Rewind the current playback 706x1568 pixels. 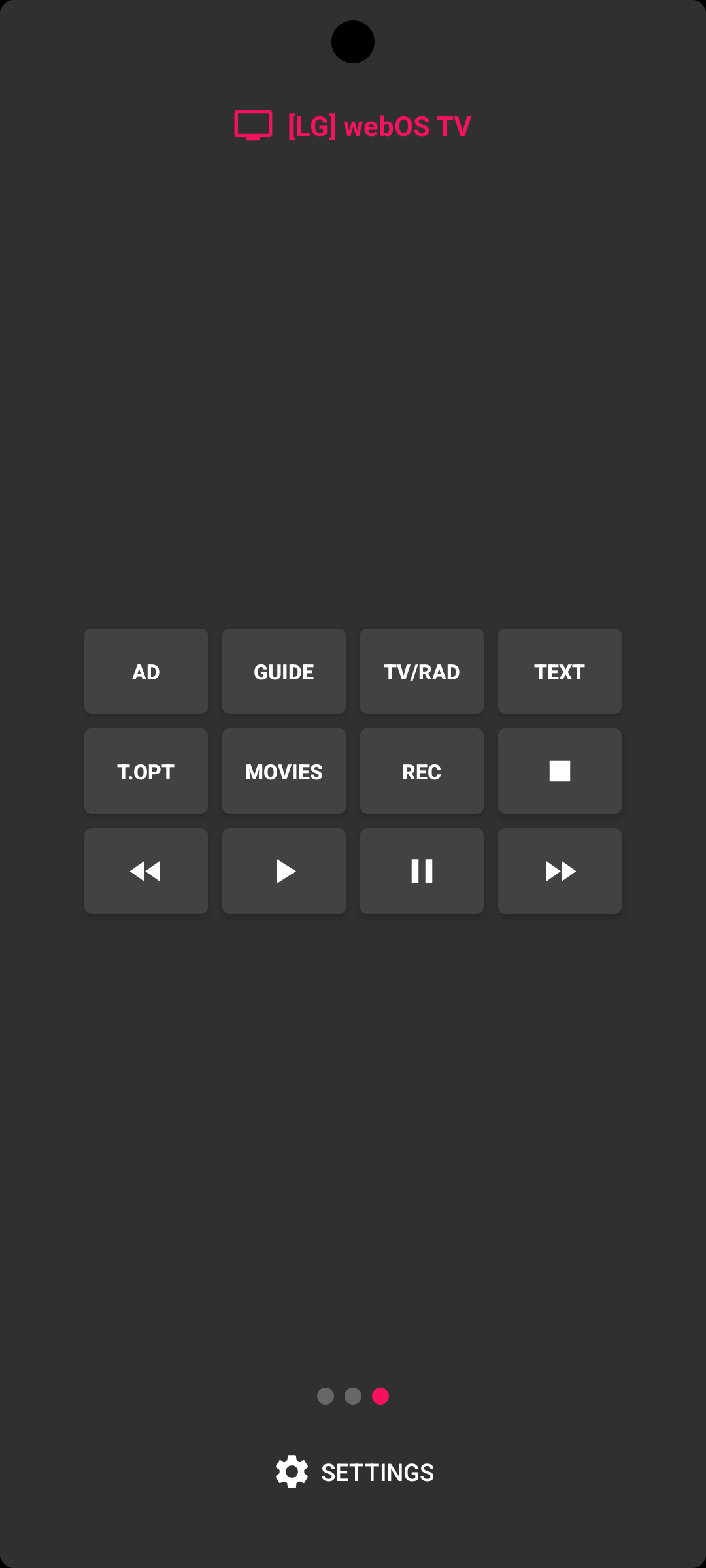(146, 872)
